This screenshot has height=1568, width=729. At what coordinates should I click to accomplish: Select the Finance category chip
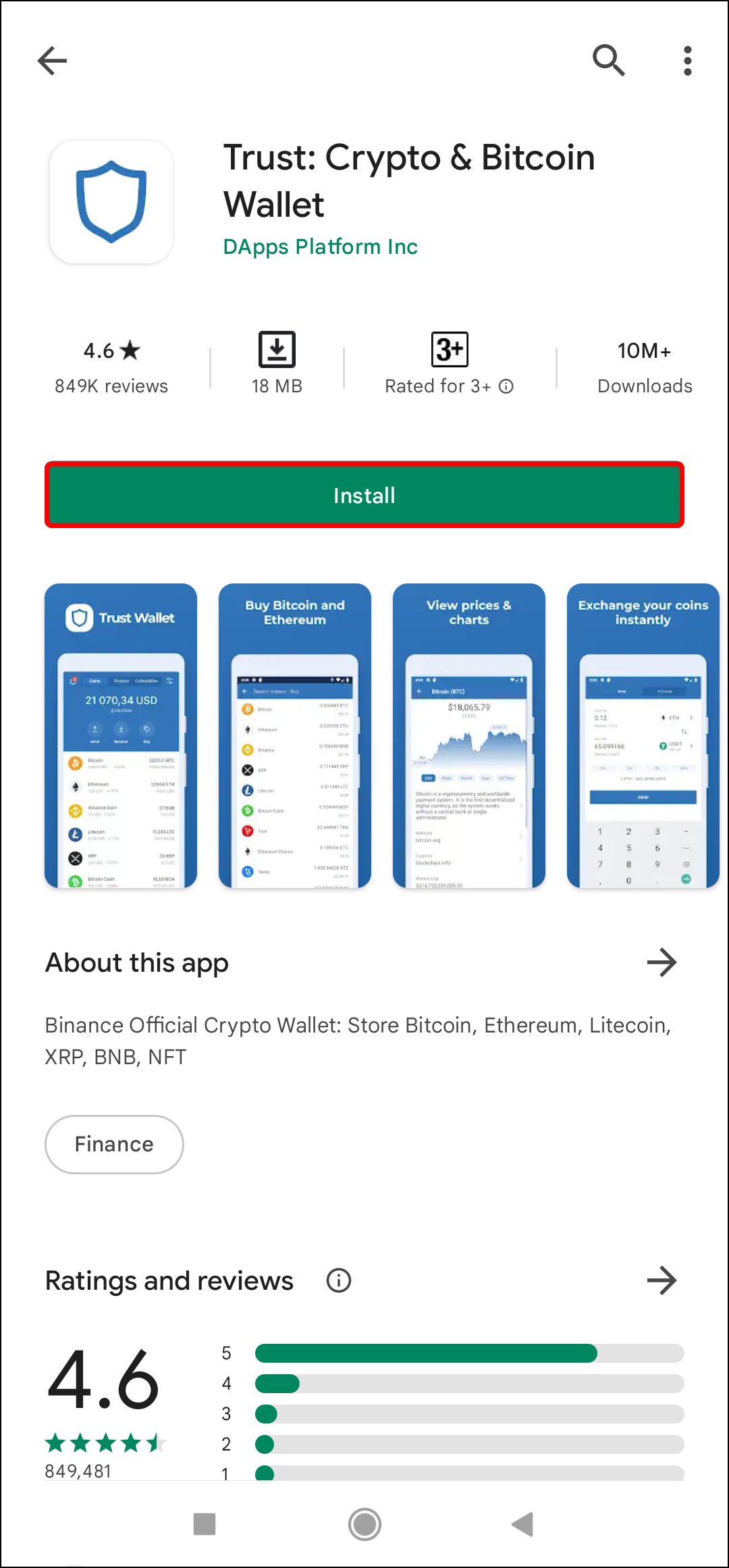pyautogui.click(x=114, y=1144)
